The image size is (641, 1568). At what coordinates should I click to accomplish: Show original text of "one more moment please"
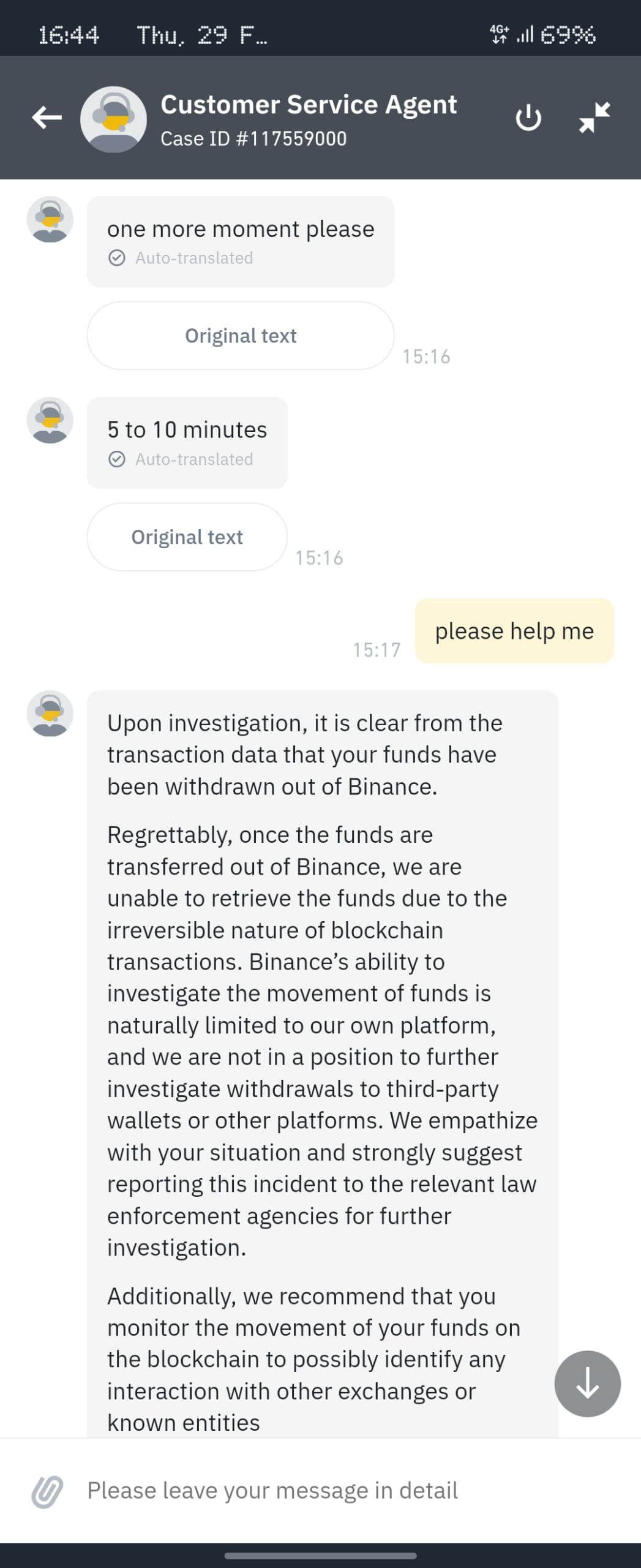click(x=241, y=336)
